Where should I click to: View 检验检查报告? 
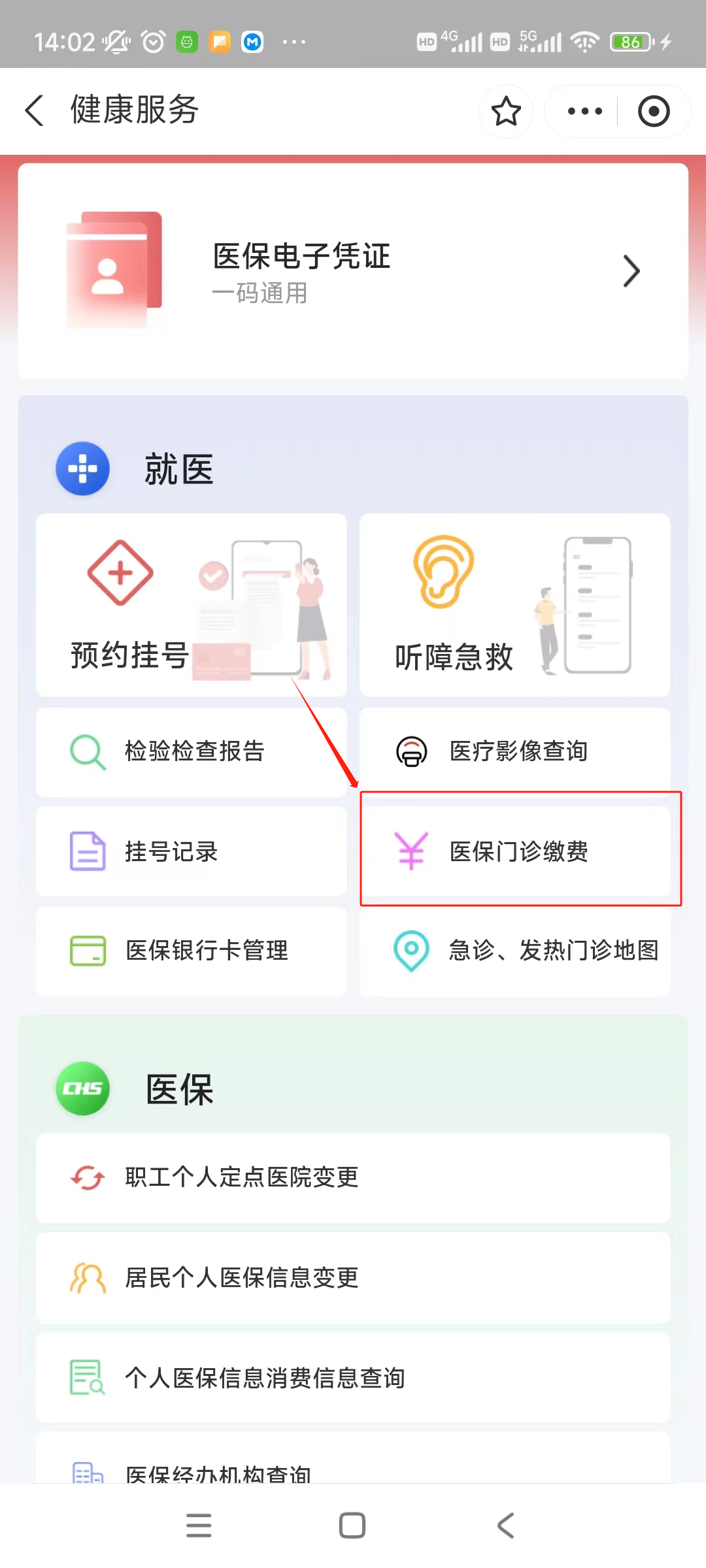click(192, 751)
